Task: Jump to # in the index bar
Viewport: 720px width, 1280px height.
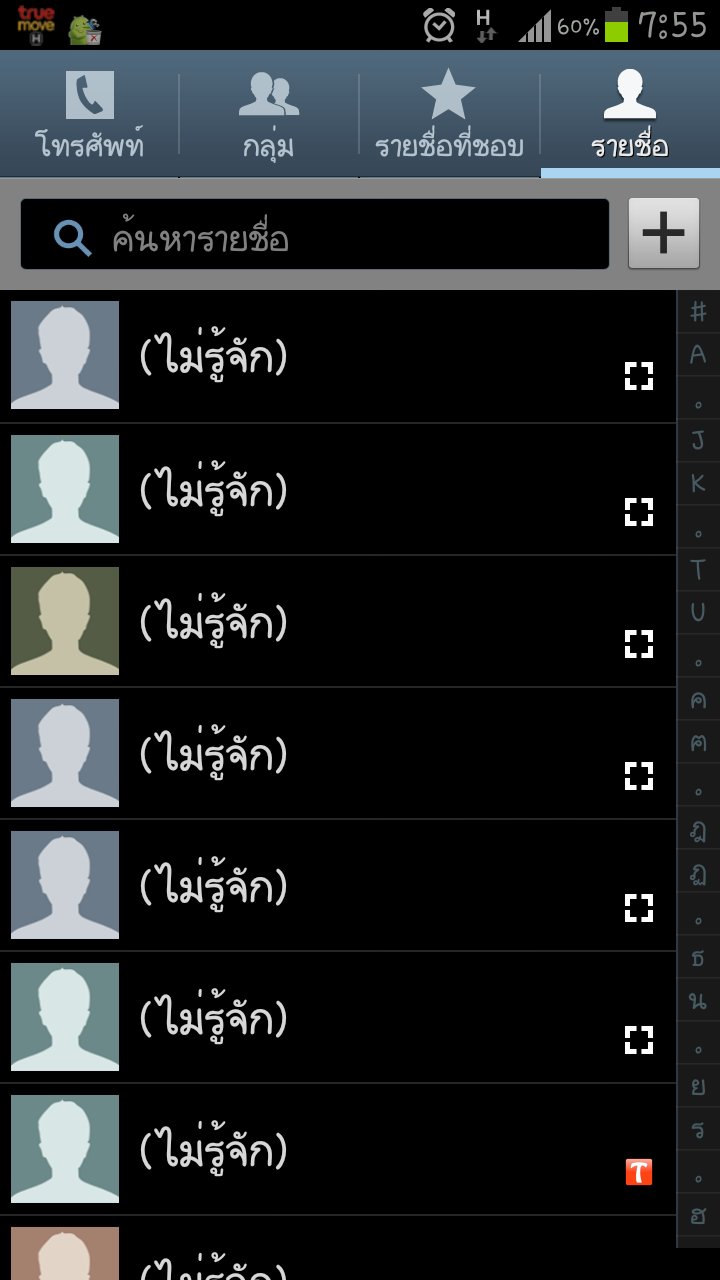Action: click(698, 312)
